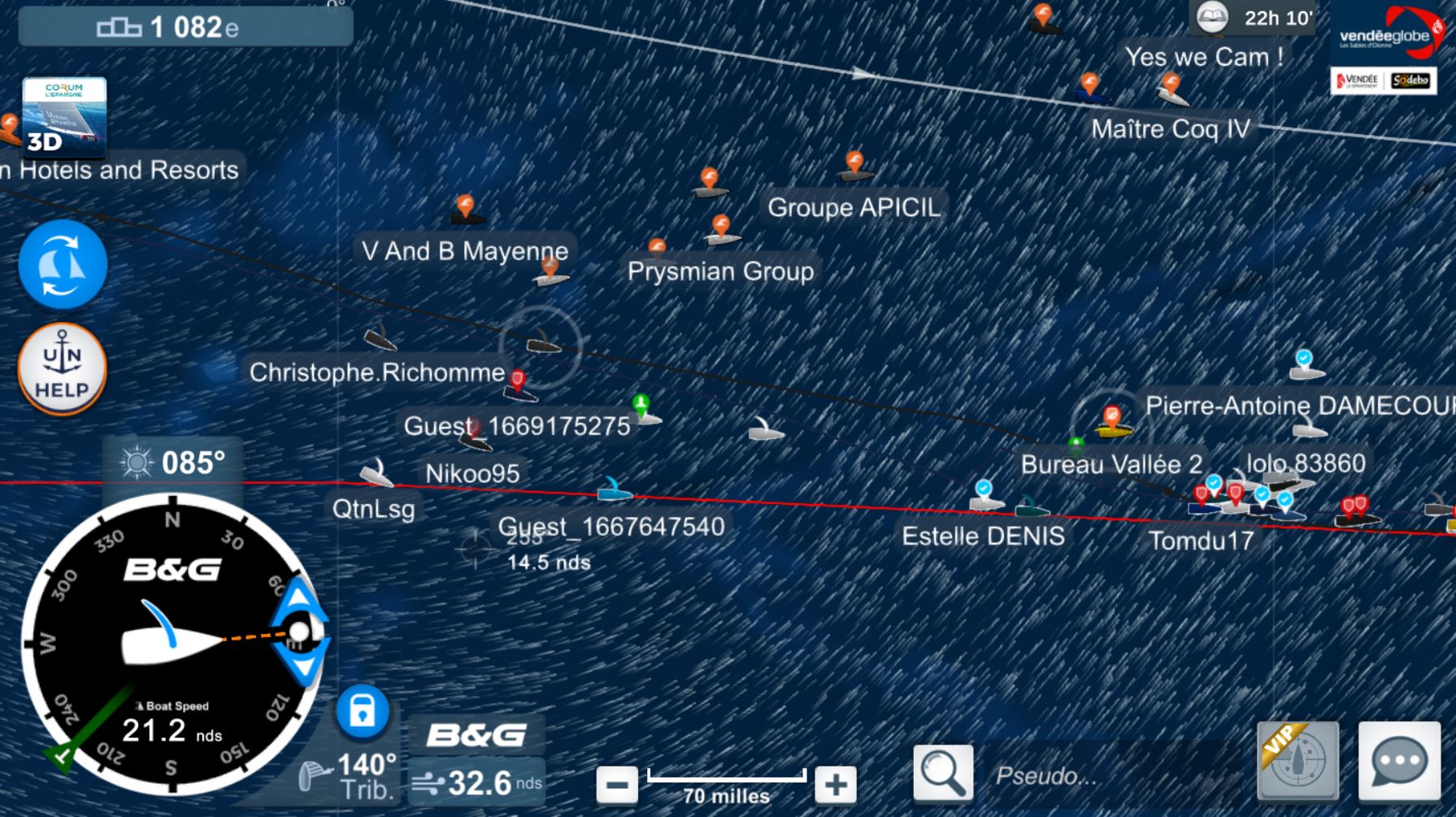The height and width of the screenshot is (817, 1456).
Task: Select the Bureau Vallée 2 boat
Action: pos(1112,423)
